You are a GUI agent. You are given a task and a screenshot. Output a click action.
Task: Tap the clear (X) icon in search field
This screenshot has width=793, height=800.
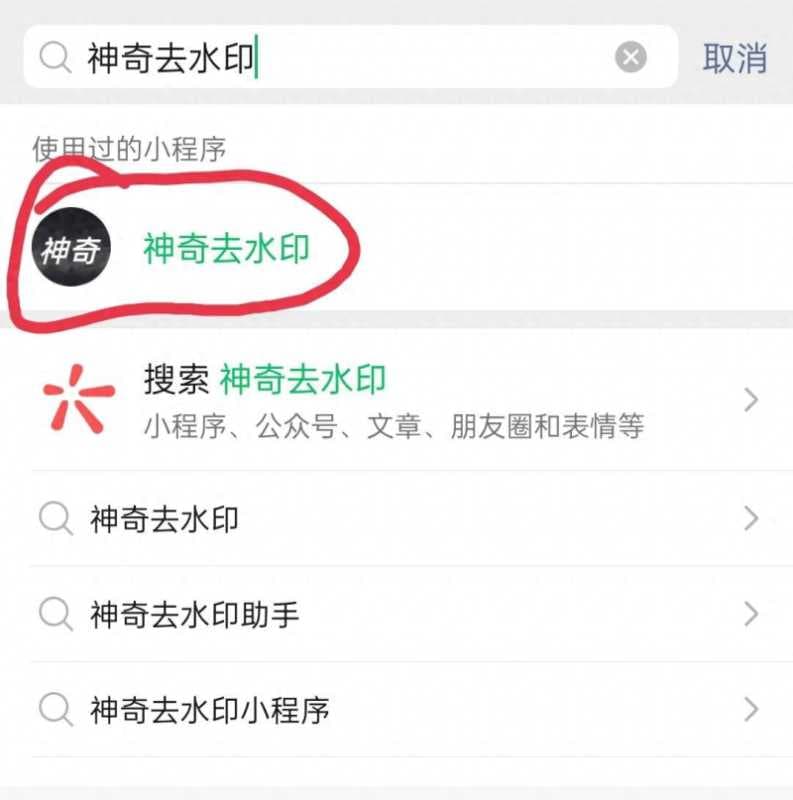point(630,58)
